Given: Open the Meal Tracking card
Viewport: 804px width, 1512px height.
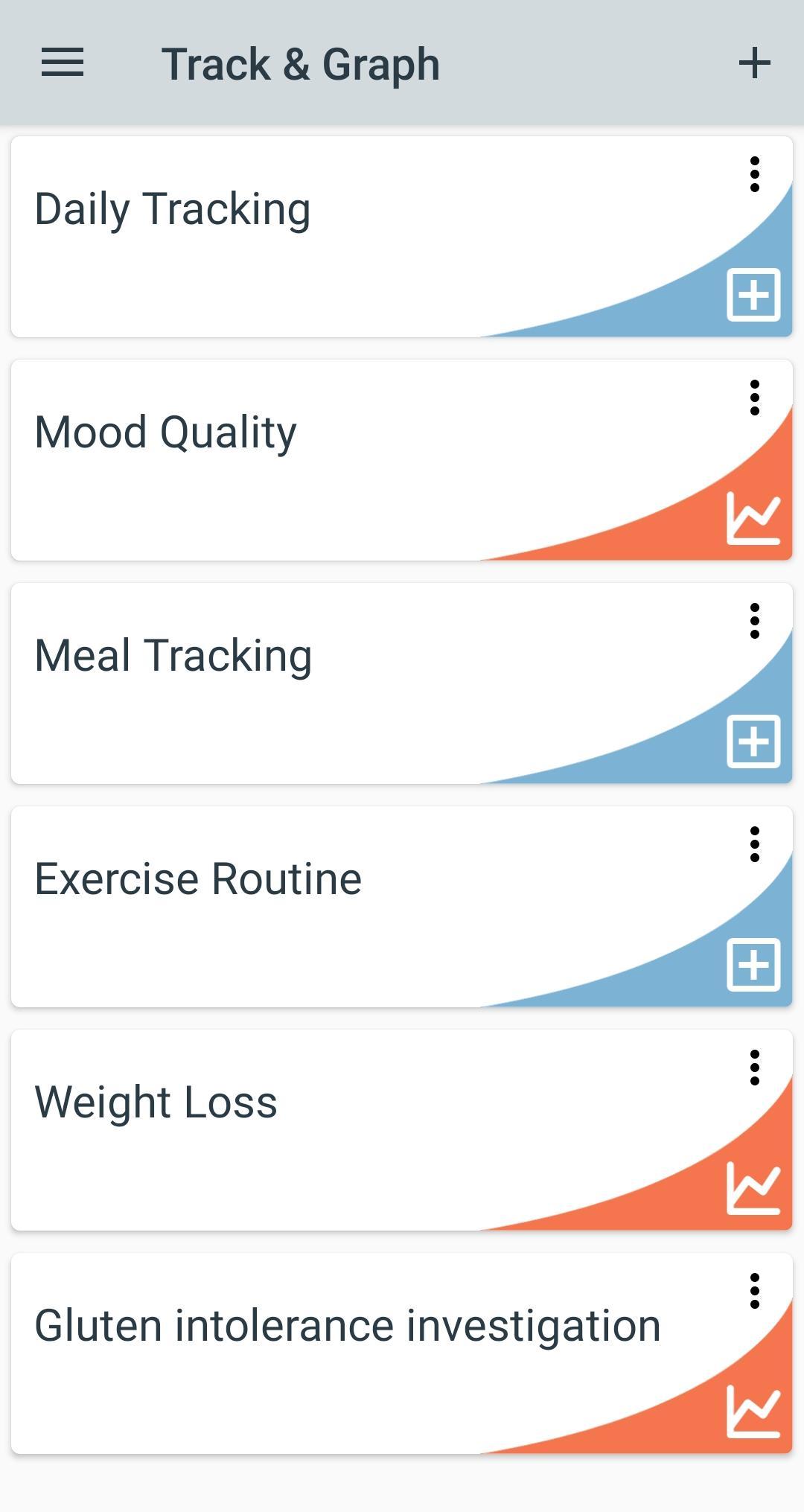Looking at the screenshot, I should point(298,683).
